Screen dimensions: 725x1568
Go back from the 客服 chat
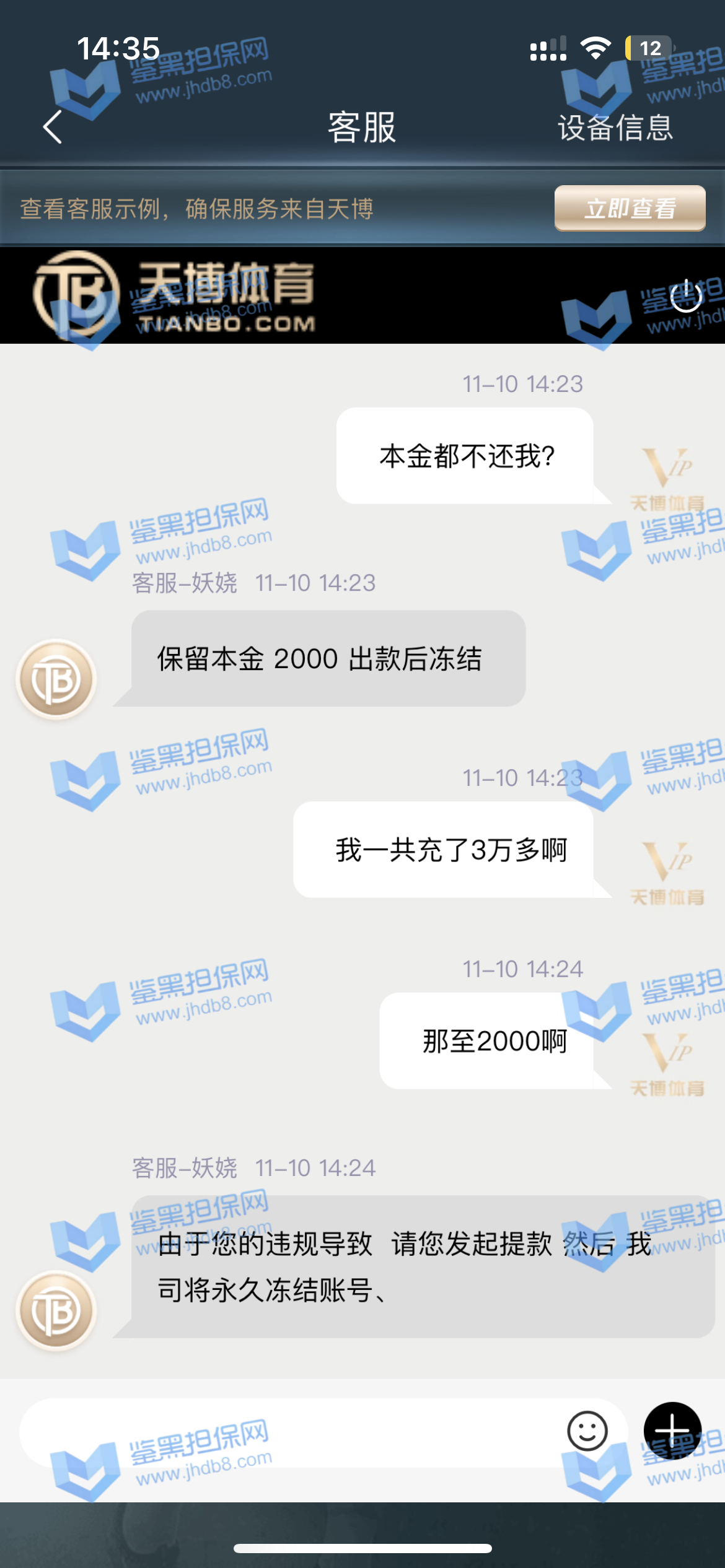point(53,127)
